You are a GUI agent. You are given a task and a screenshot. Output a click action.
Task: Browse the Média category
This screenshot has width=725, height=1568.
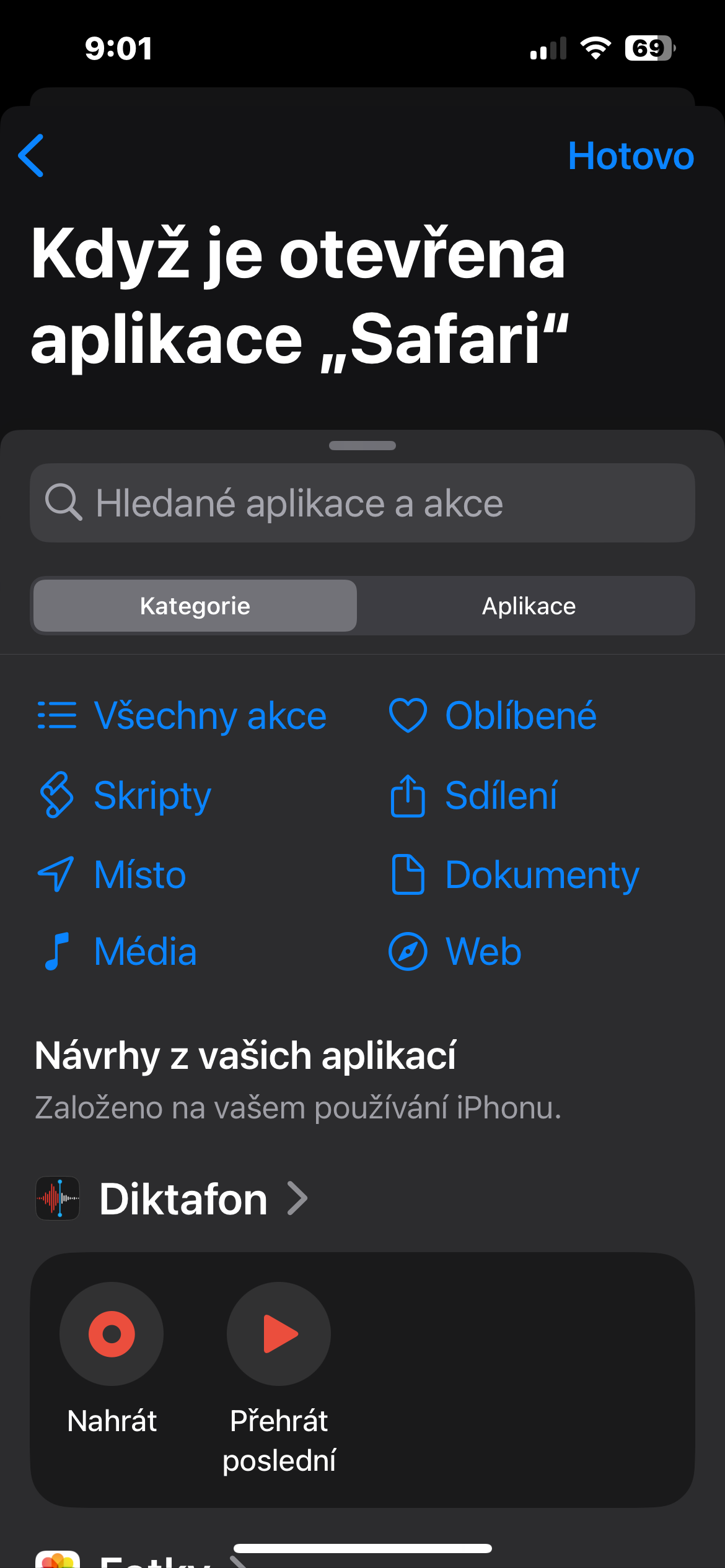click(118, 951)
